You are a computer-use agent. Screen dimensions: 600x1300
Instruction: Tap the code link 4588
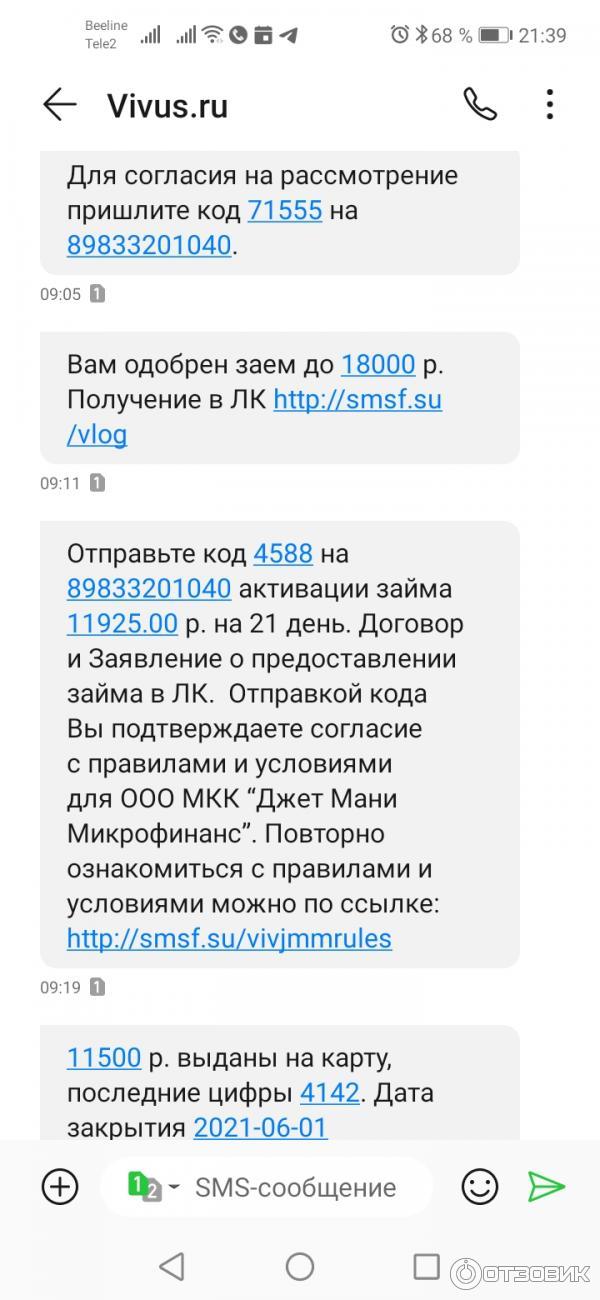283,553
